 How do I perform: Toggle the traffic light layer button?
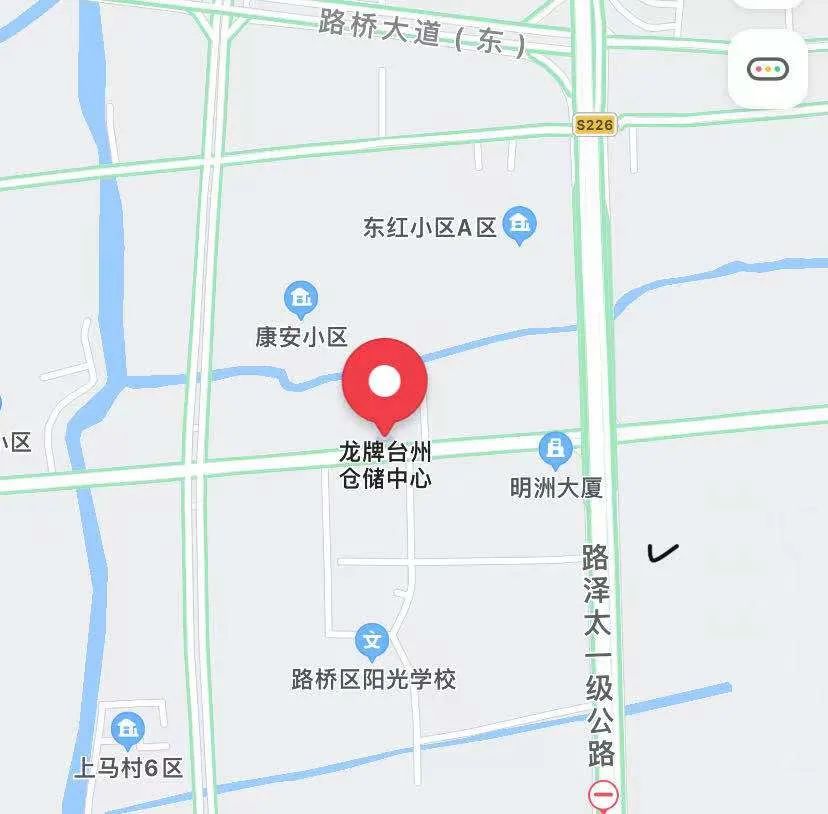click(767, 69)
